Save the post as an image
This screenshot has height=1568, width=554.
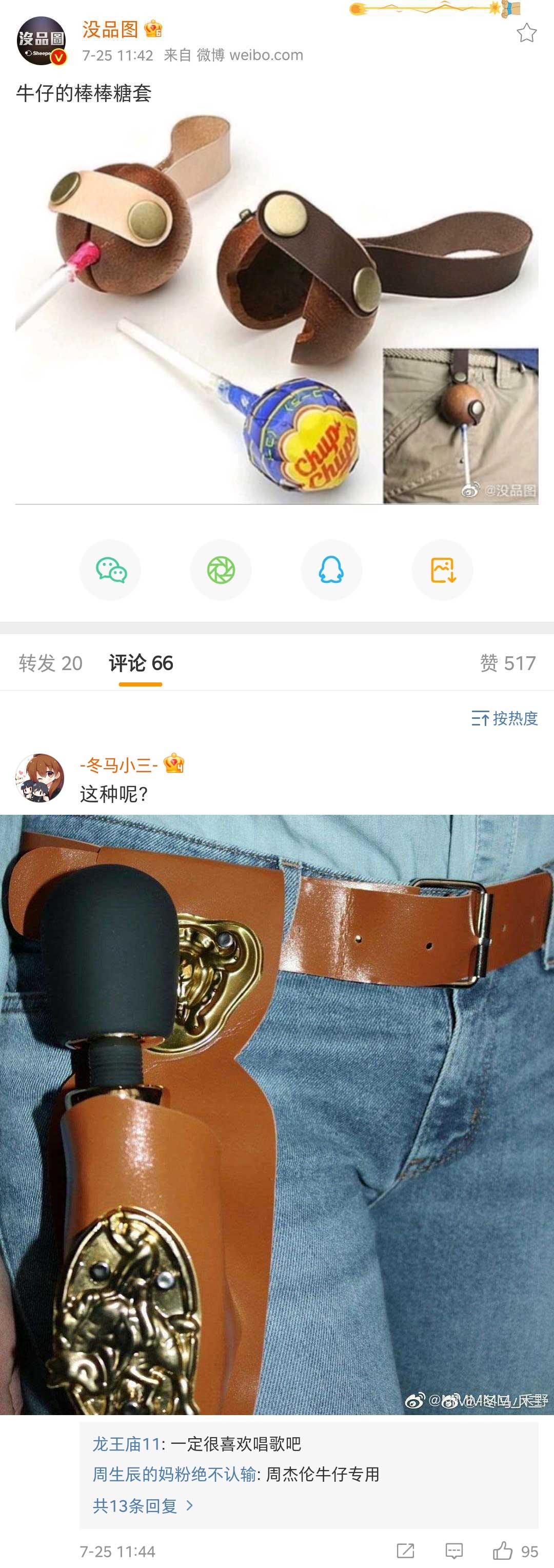tap(443, 571)
